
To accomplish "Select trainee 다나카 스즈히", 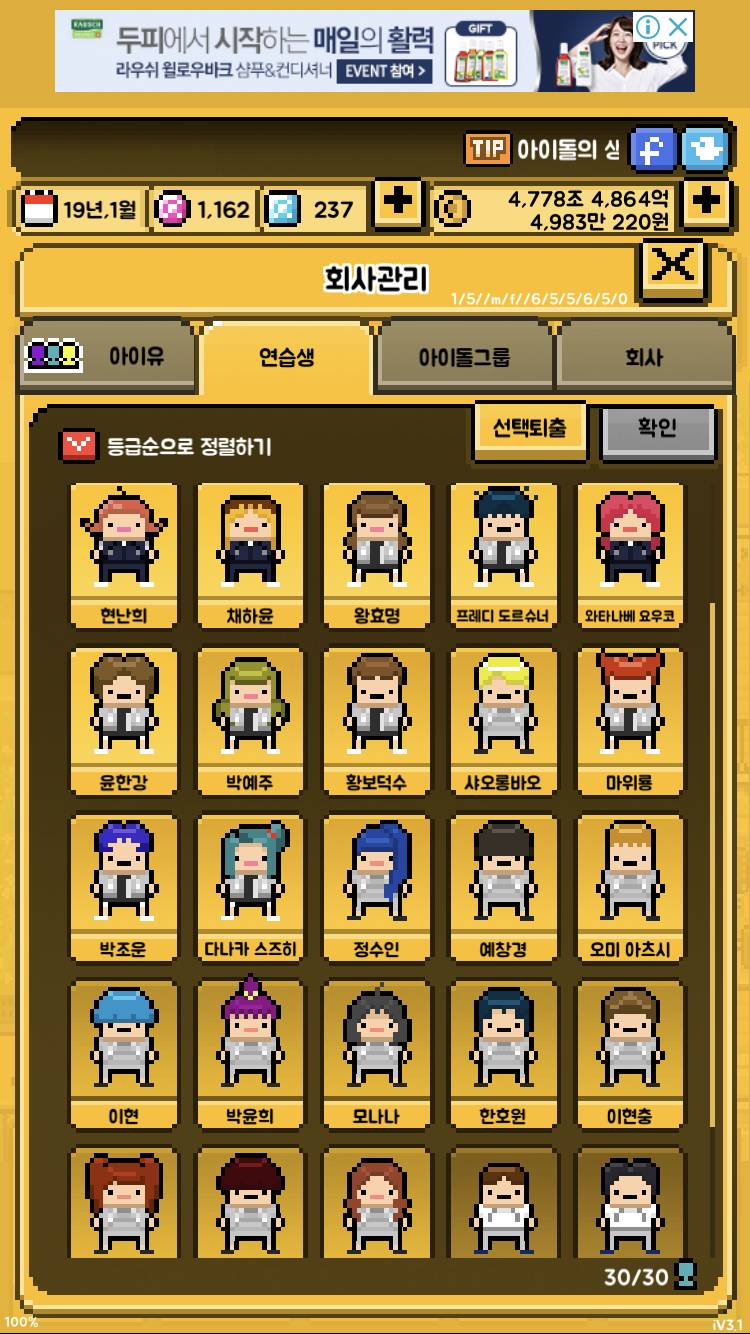I will point(250,888).
